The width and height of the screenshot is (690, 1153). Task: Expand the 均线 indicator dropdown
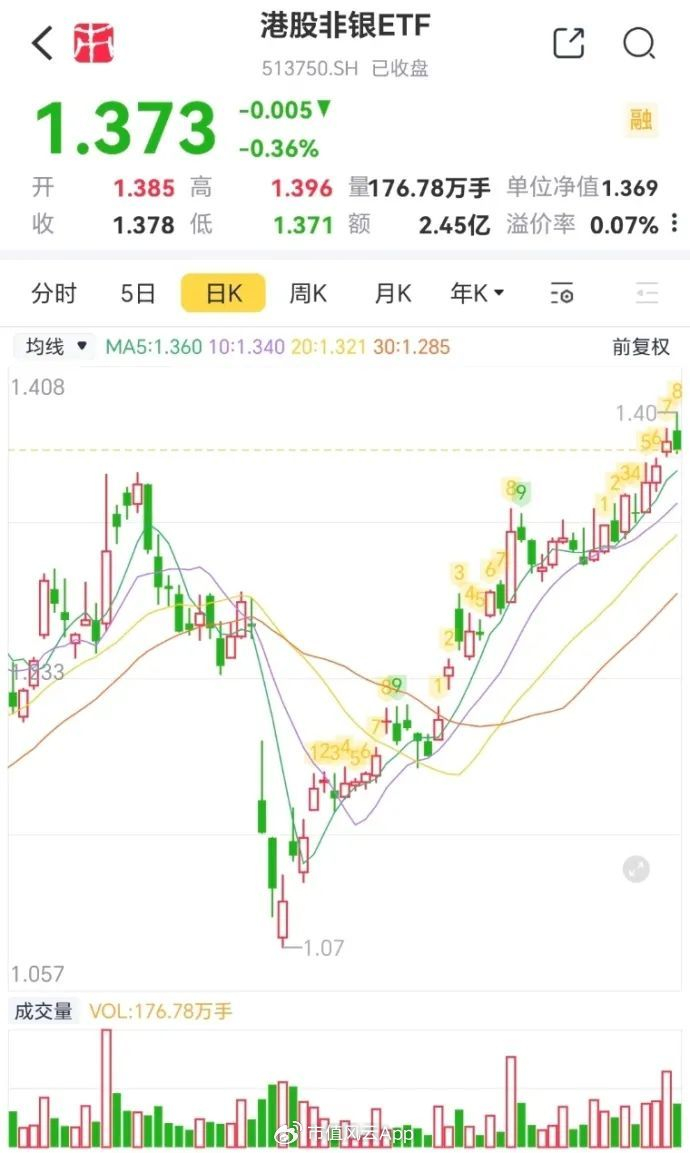point(56,347)
